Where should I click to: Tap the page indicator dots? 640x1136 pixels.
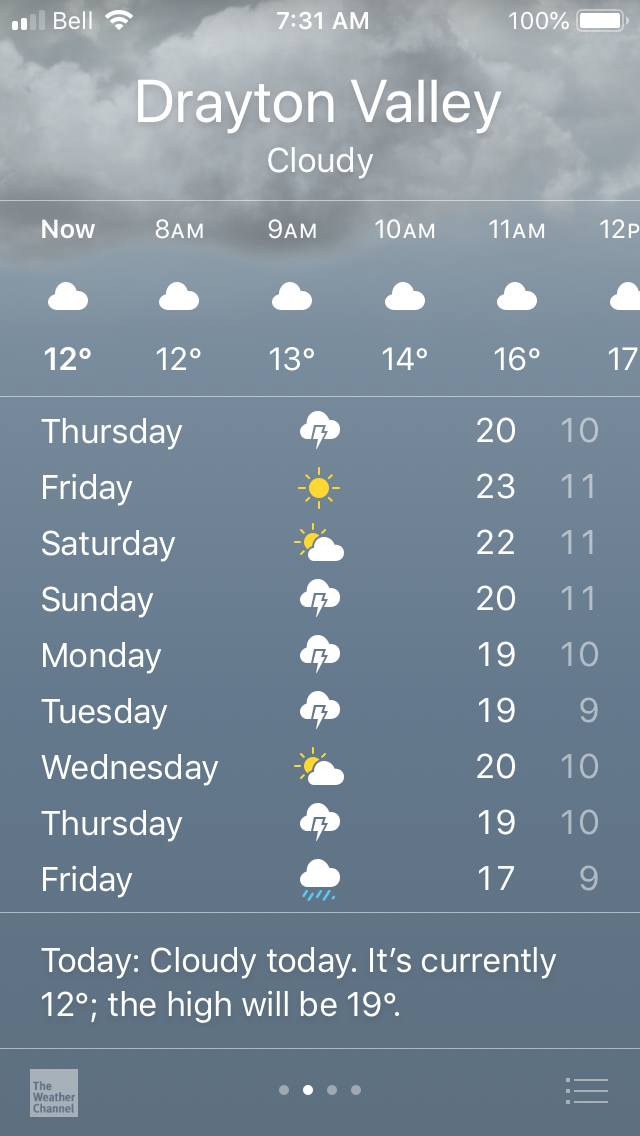pyautogui.click(x=320, y=1090)
